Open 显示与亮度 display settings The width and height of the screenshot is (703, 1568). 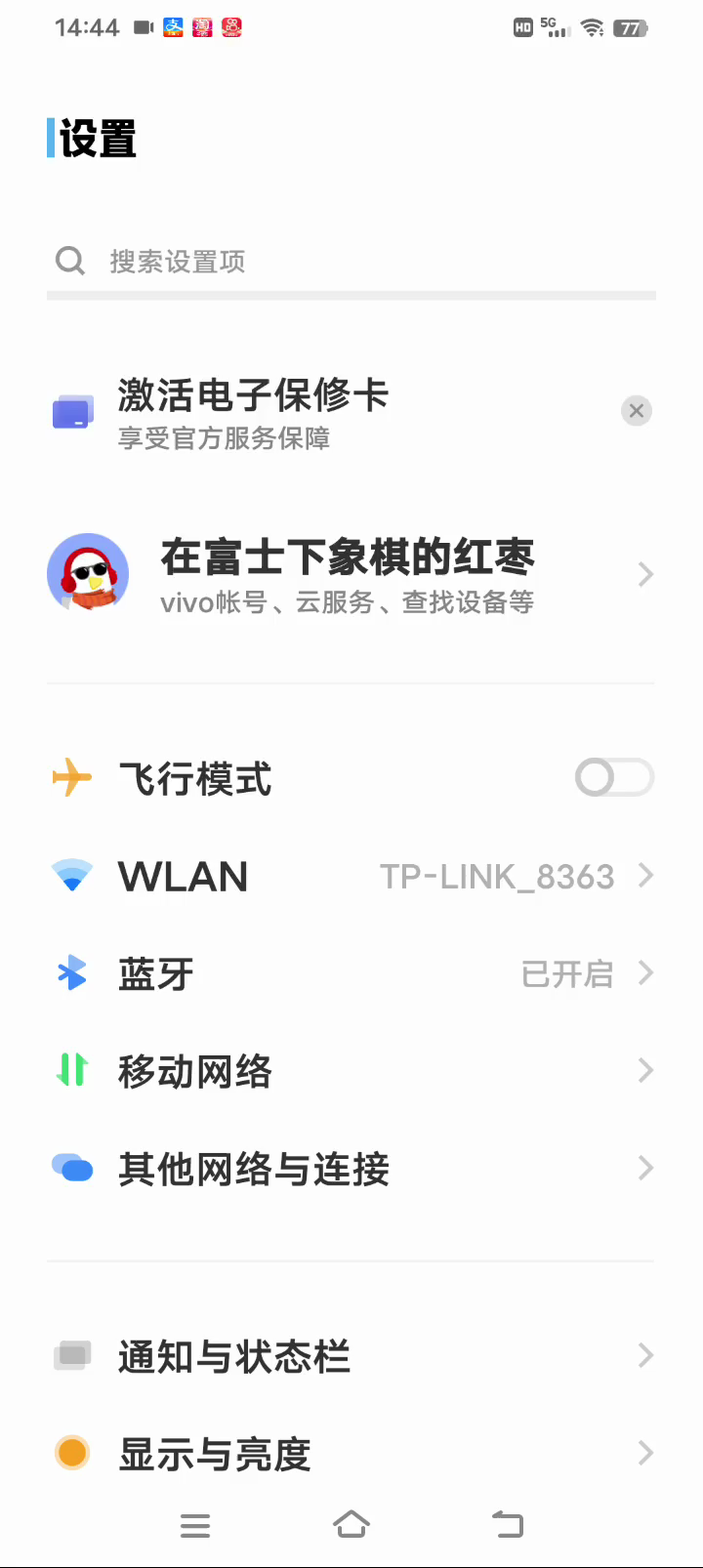pyautogui.click(x=351, y=1454)
